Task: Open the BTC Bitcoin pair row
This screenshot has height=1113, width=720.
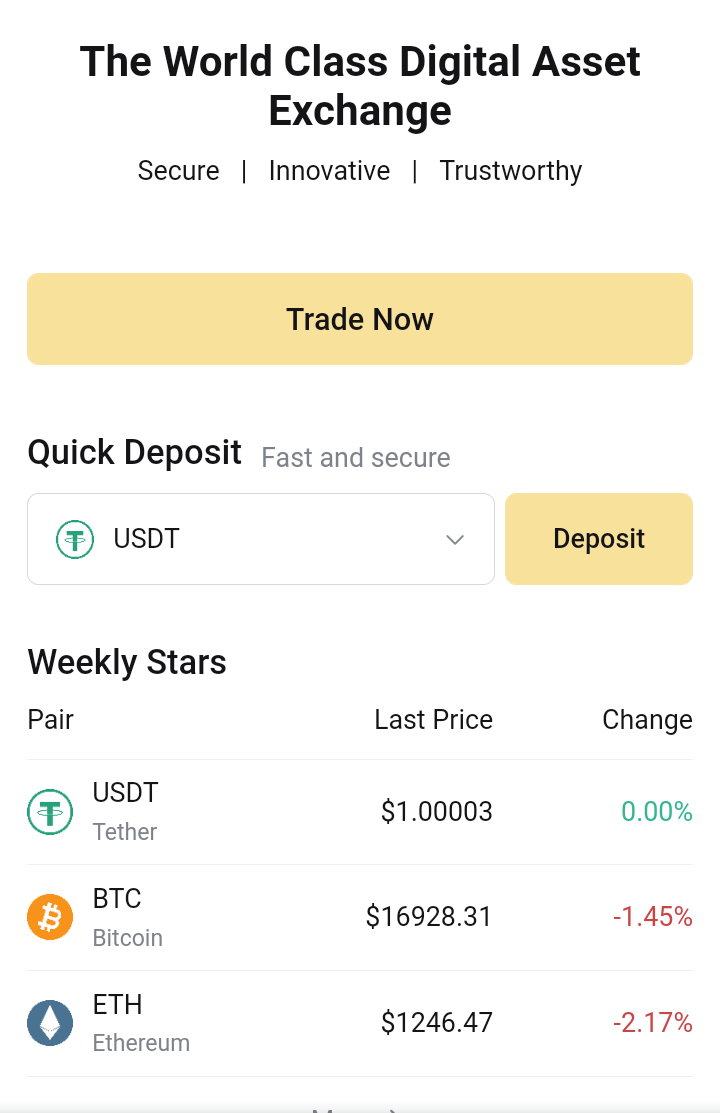Action: 360,917
